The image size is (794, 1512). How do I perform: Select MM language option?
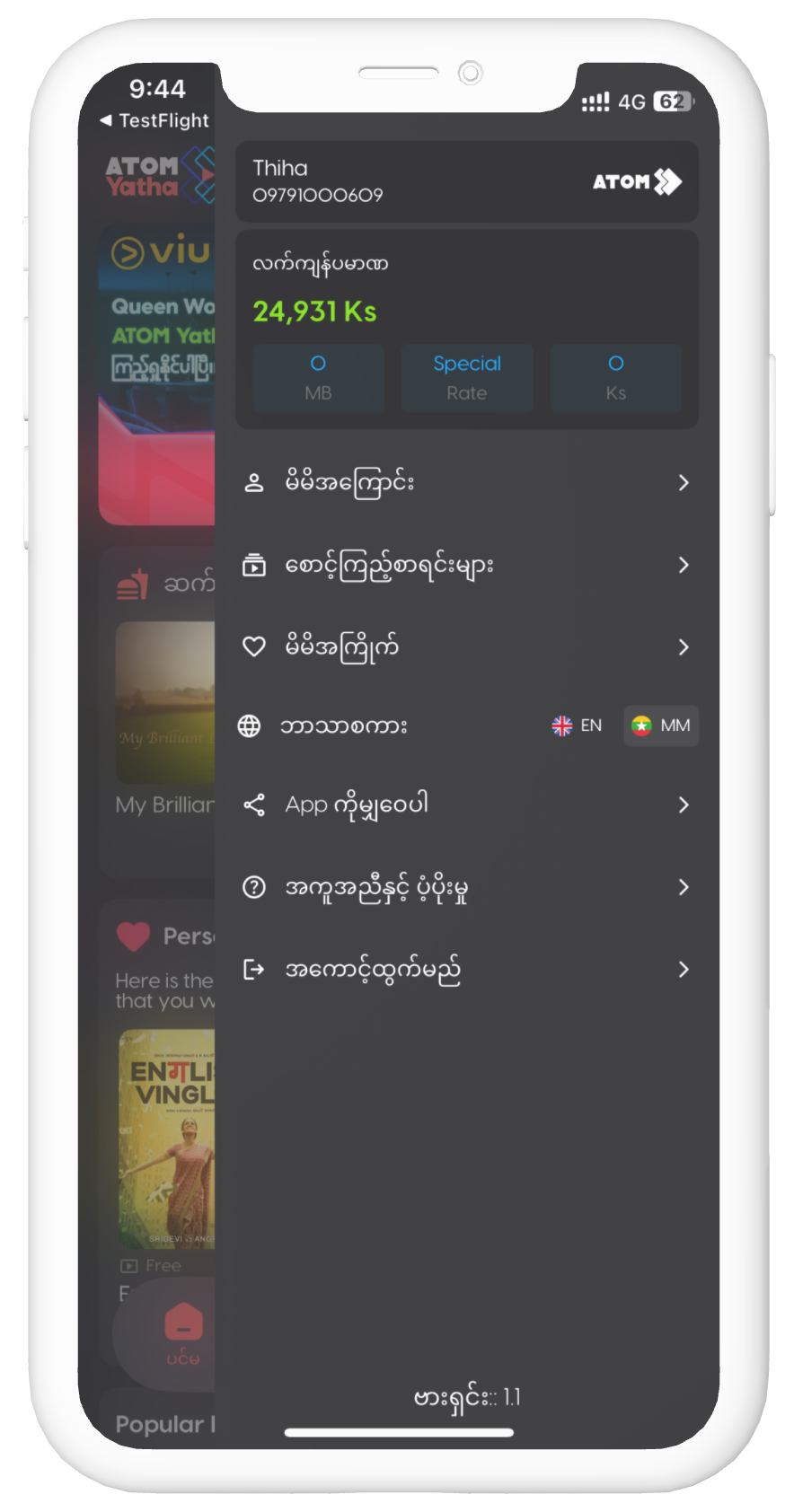coord(661,725)
